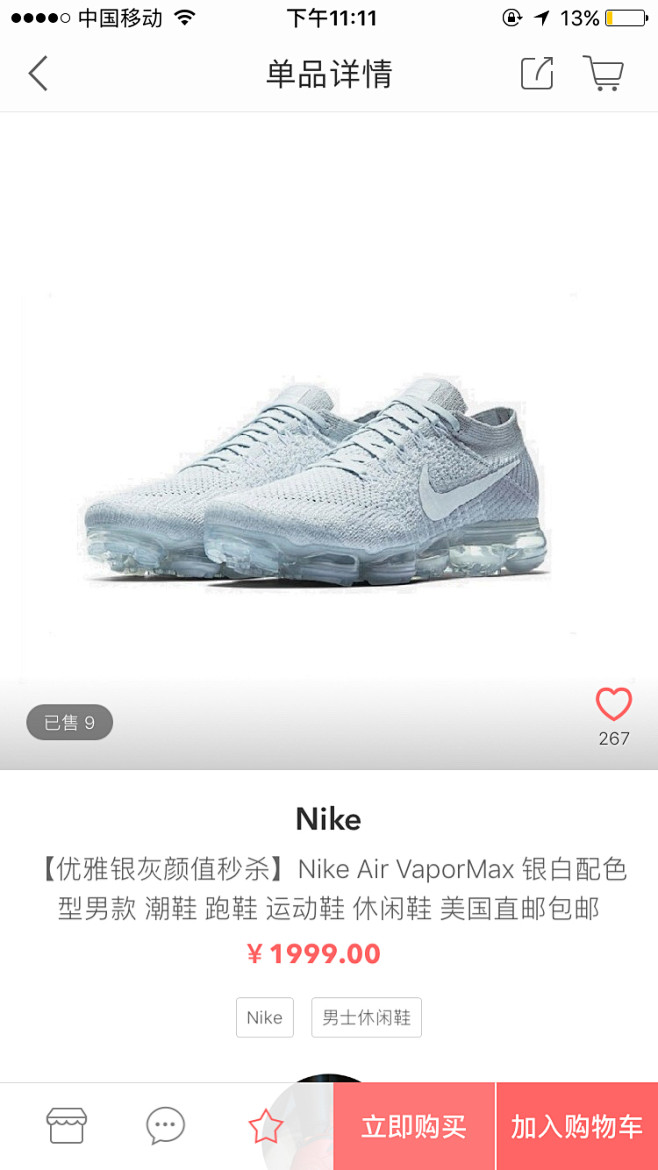Open chat with customer service
Screen dimensions: 658x1170
[166, 1126]
